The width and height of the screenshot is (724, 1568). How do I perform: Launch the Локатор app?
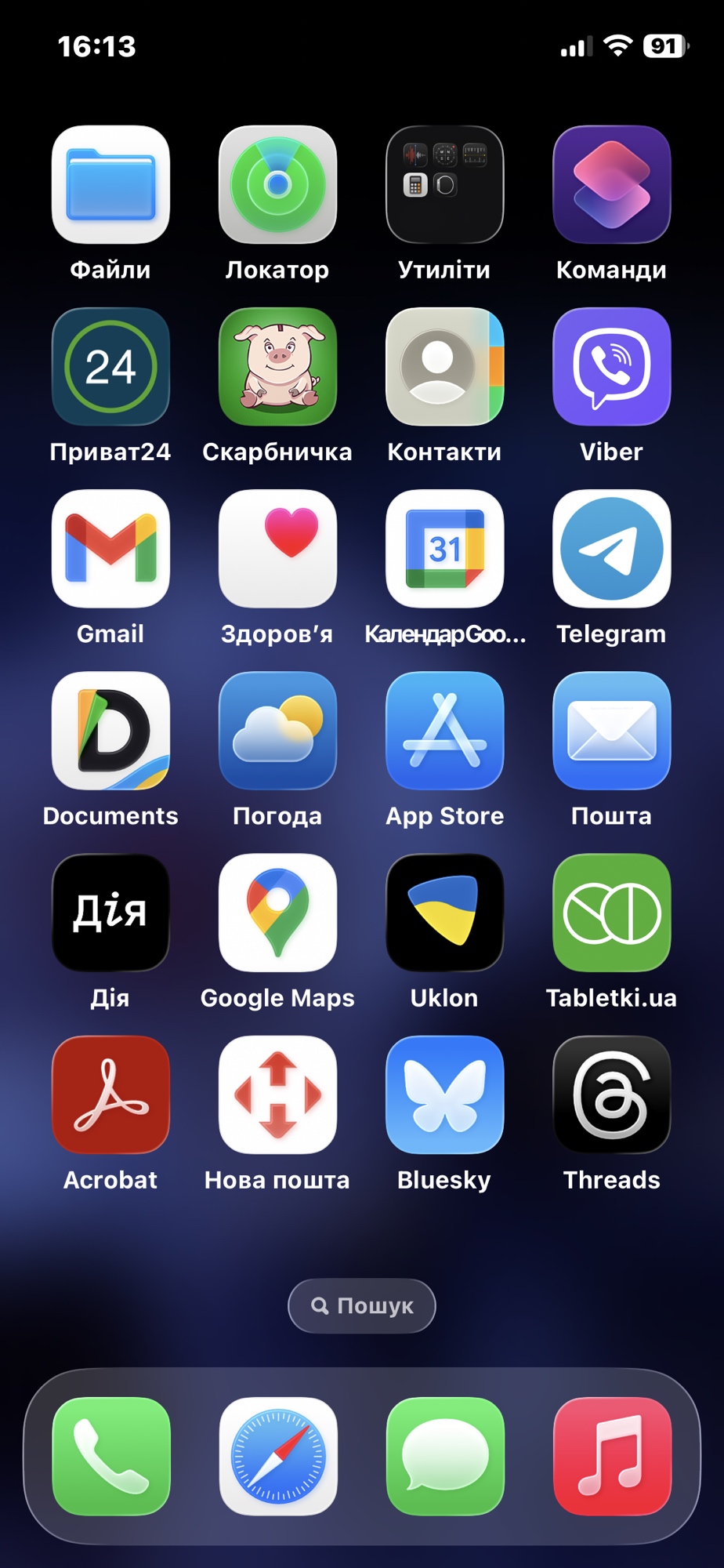[x=277, y=185]
